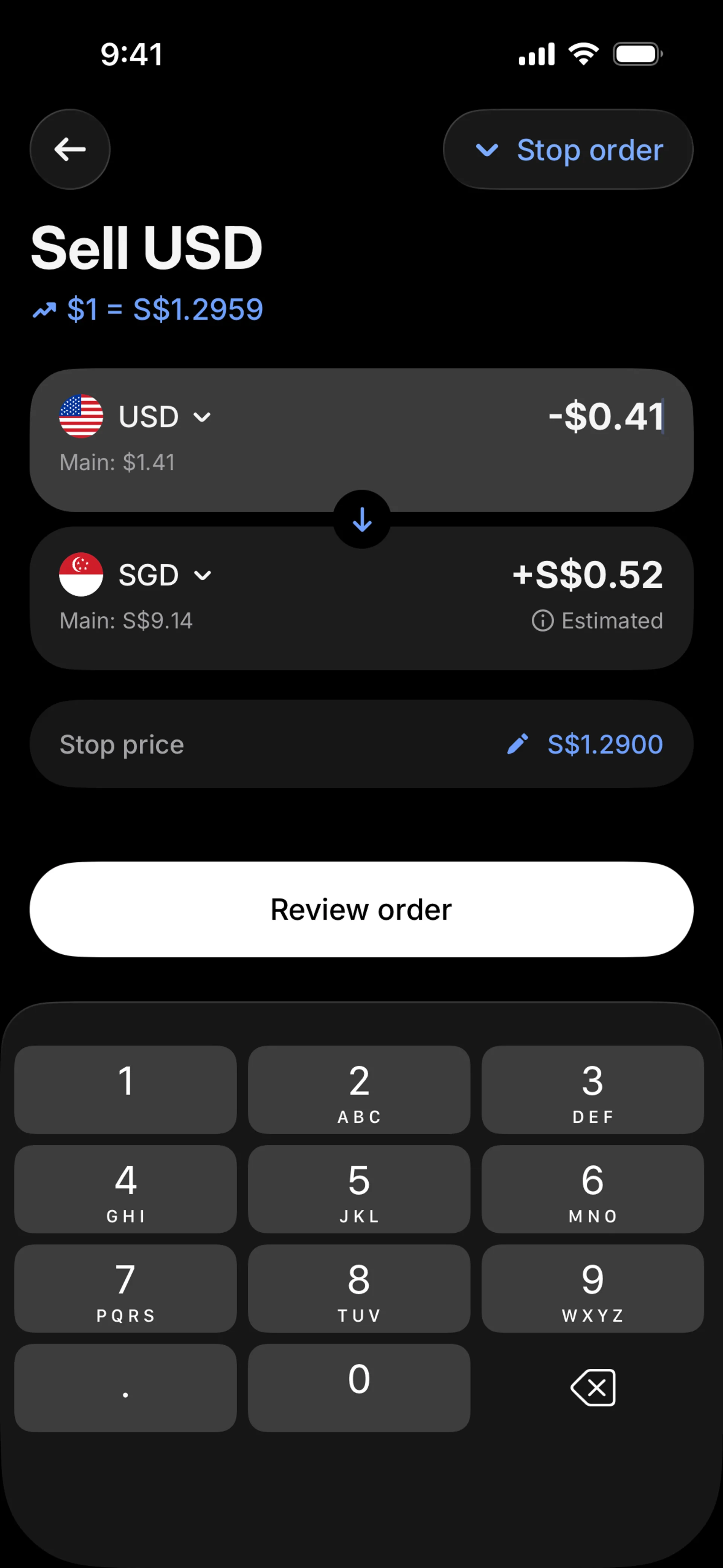Enter digit 3 on the keypad
Viewport: 723px width, 1568px height.
tap(592, 1090)
